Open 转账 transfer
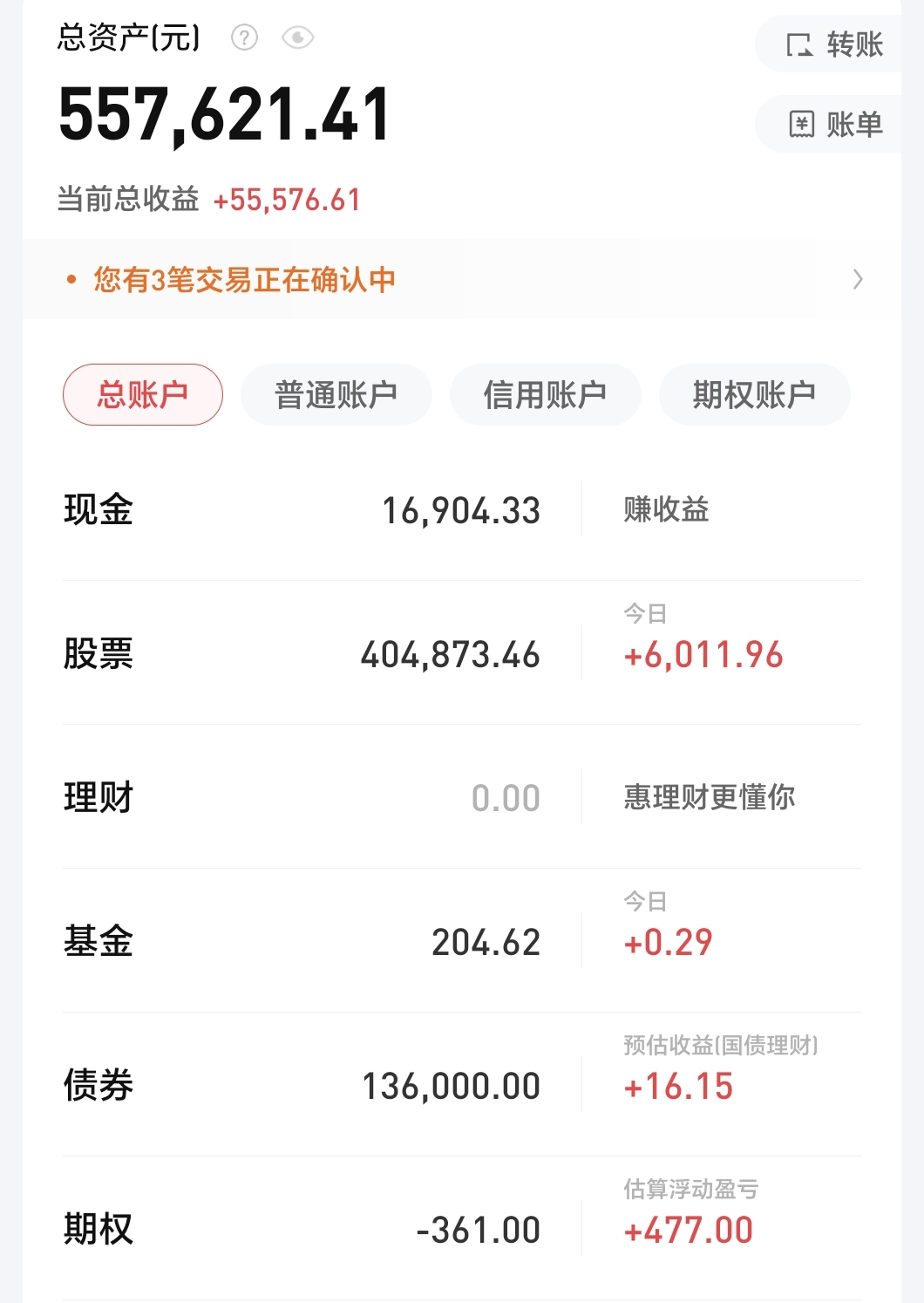The image size is (924, 1303). [834, 44]
